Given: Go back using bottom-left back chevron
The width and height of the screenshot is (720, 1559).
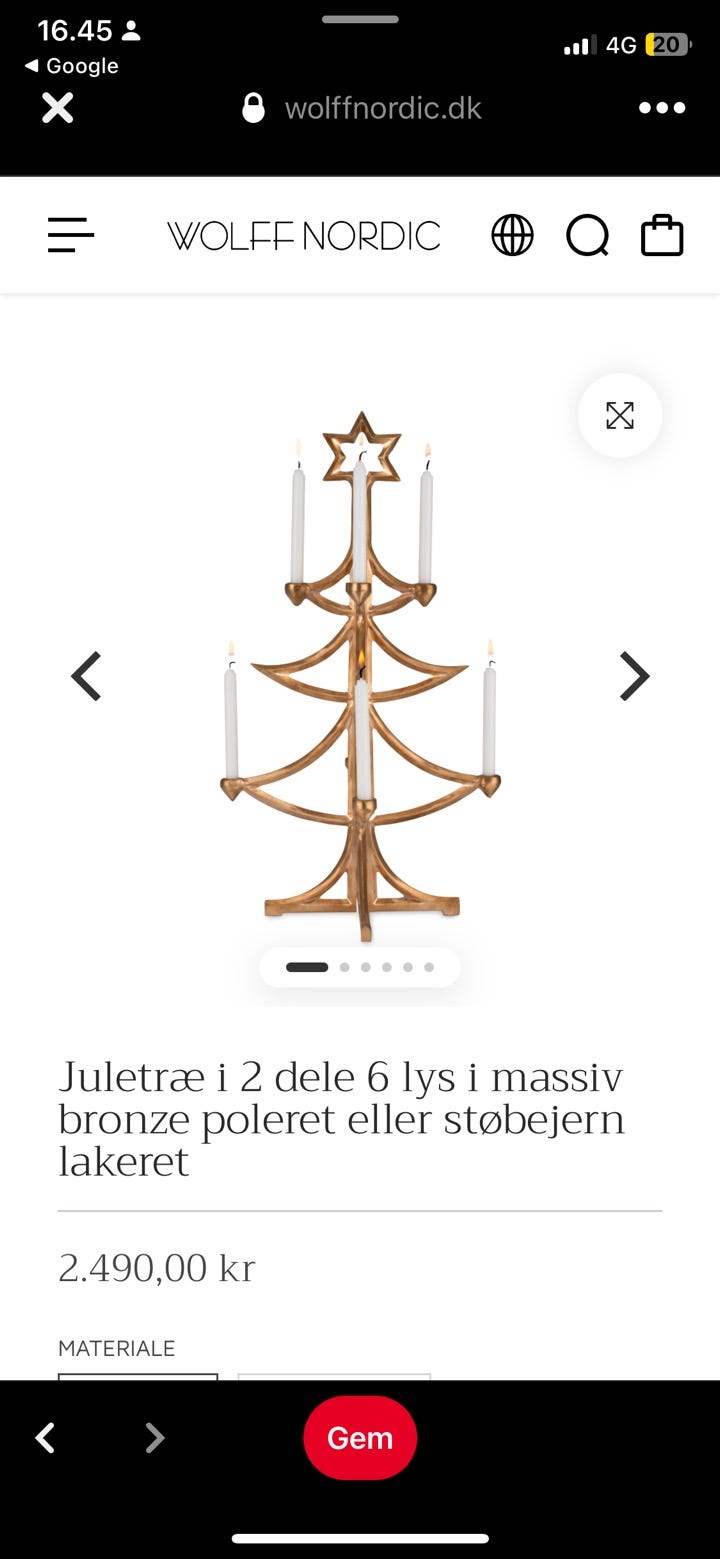Looking at the screenshot, I should (x=45, y=1437).
